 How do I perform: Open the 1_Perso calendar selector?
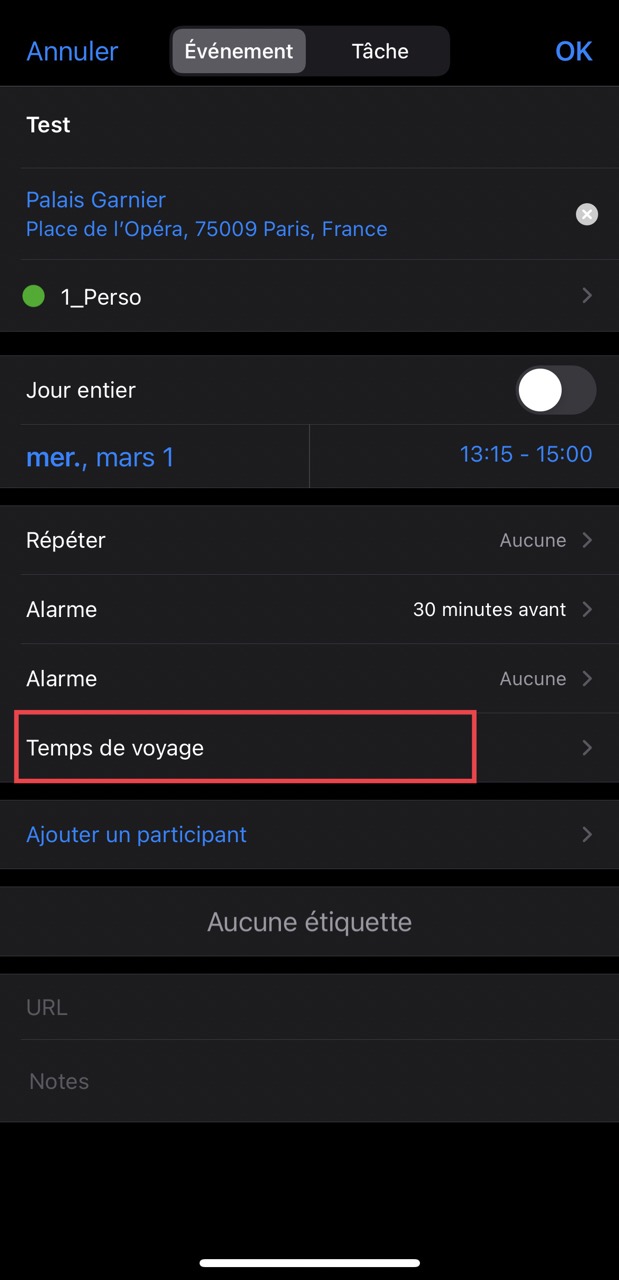(300, 296)
